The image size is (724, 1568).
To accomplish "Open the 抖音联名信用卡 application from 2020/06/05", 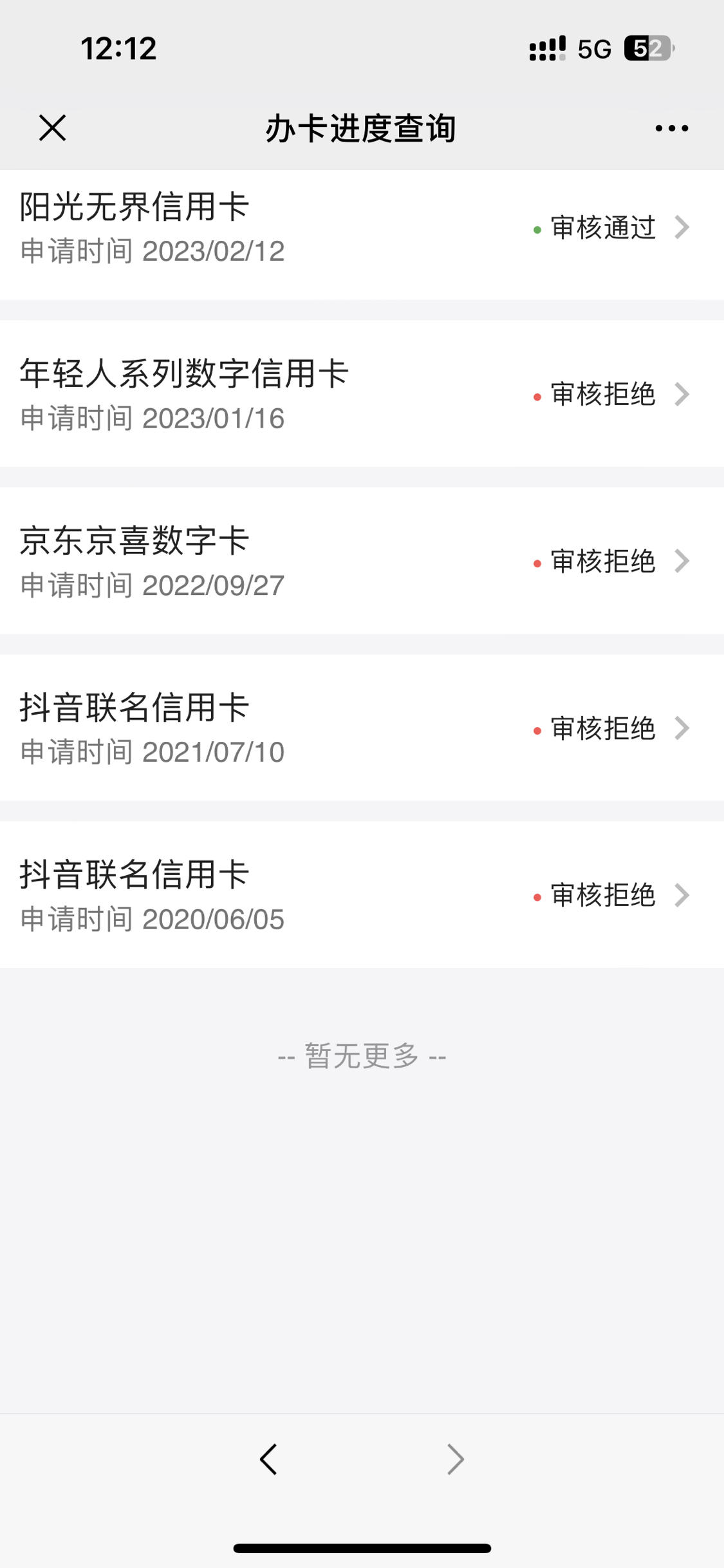I will [362, 894].
